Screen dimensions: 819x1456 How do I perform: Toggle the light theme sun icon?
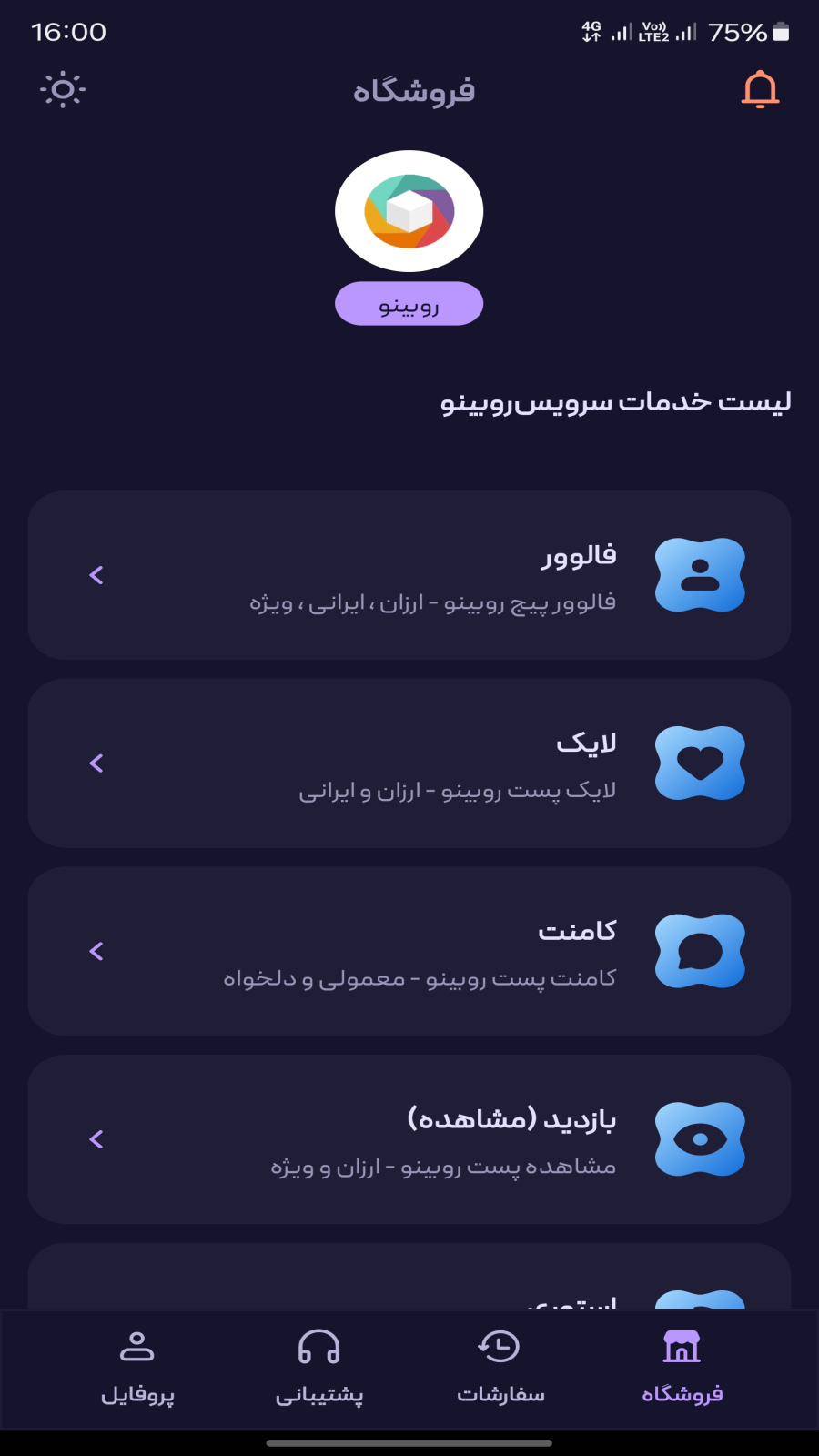point(63,90)
